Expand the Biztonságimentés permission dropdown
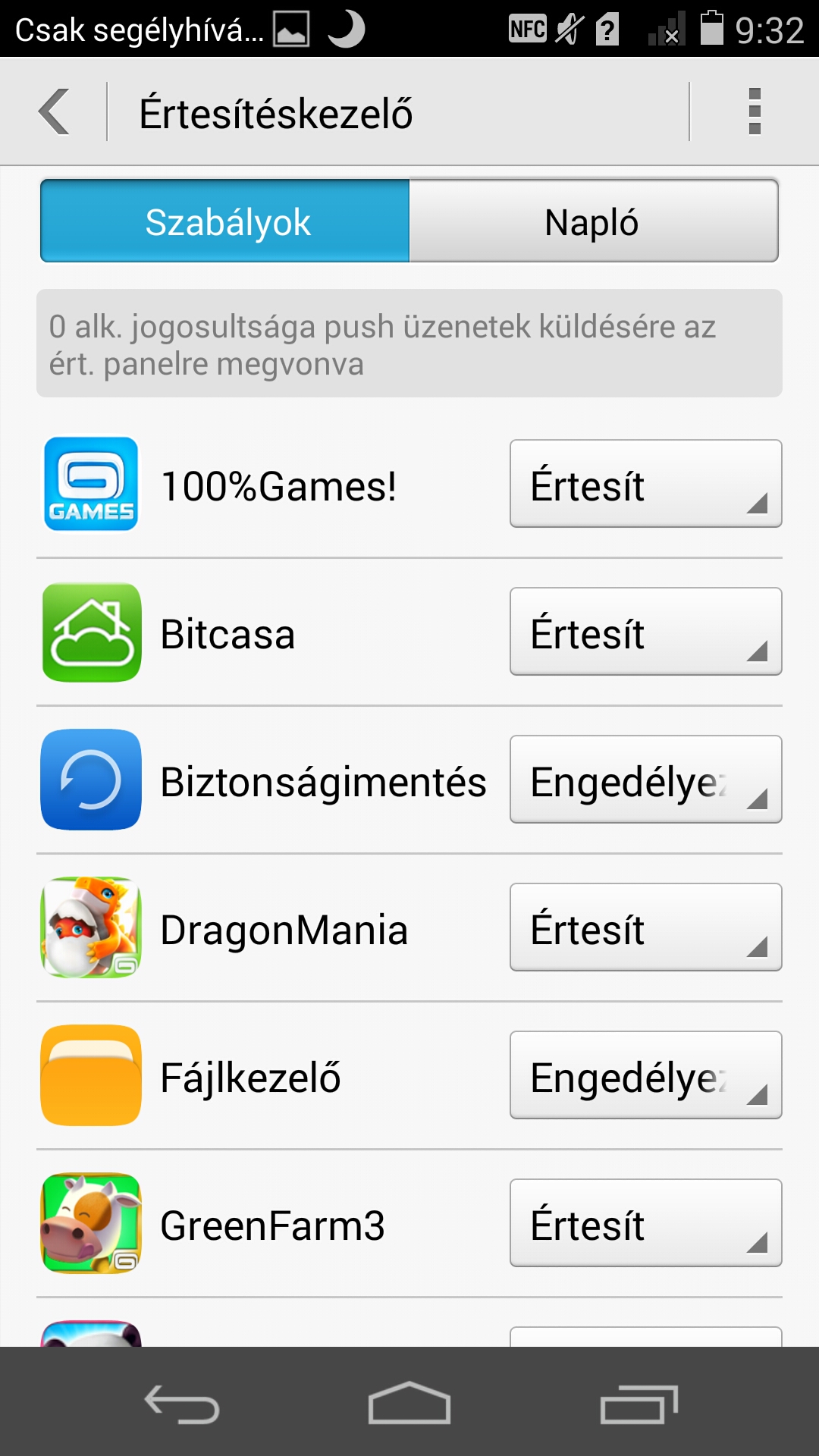This screenshot has width=819, height=1456. [x=645, y=780]
